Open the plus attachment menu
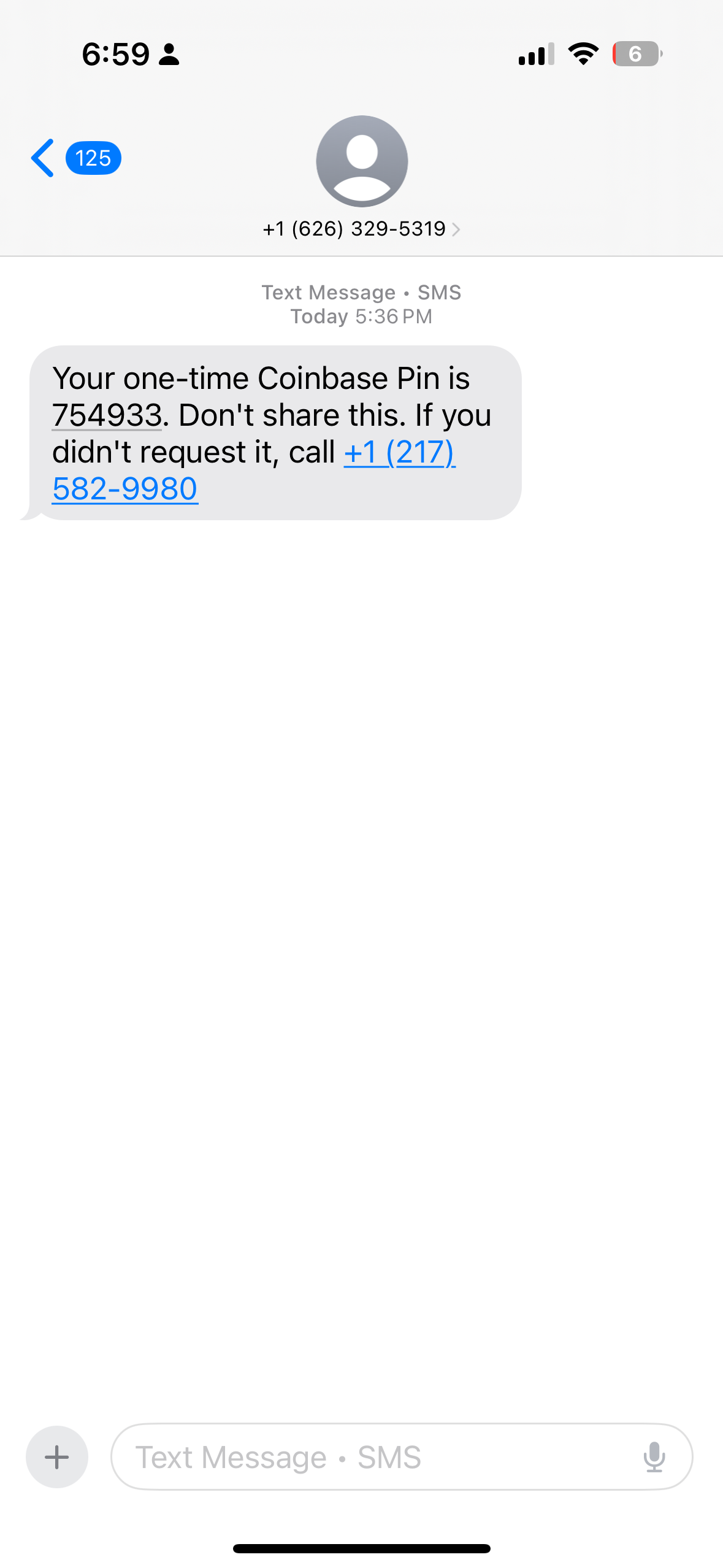Viewport: 723px width, 1568px height. 56,1458
